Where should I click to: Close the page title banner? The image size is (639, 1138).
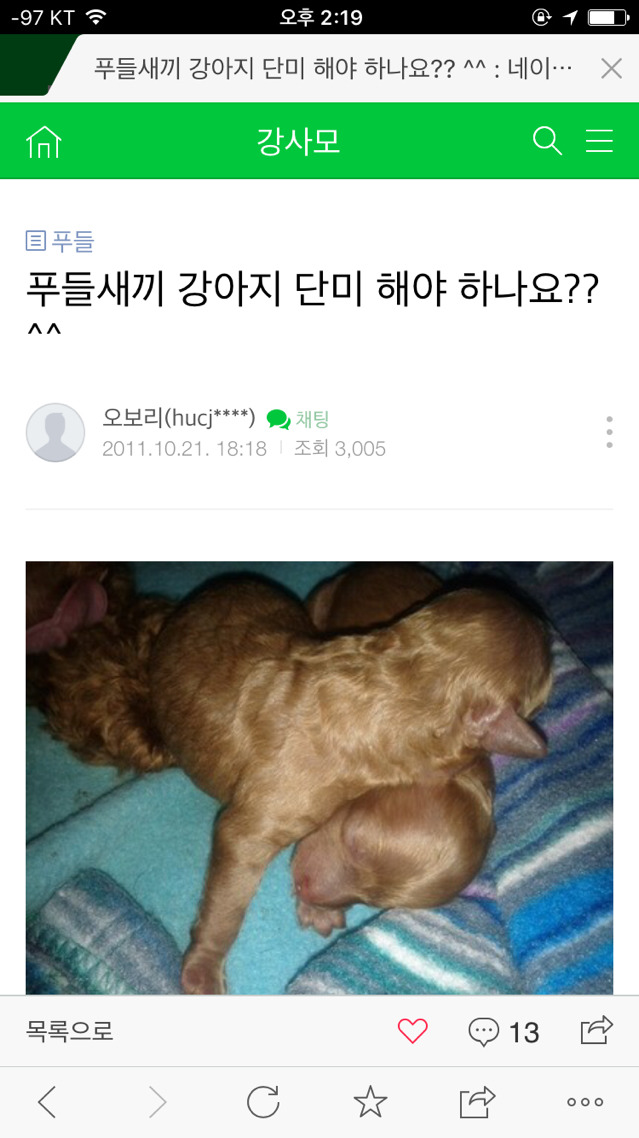[611, 68]
